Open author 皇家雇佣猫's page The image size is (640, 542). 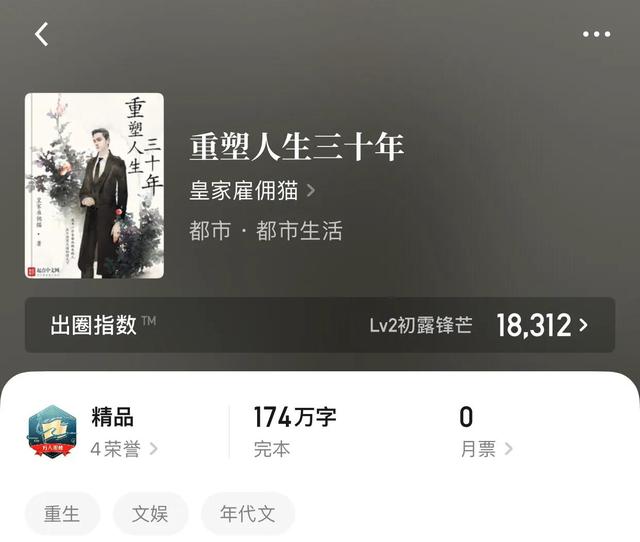(253, 190)
